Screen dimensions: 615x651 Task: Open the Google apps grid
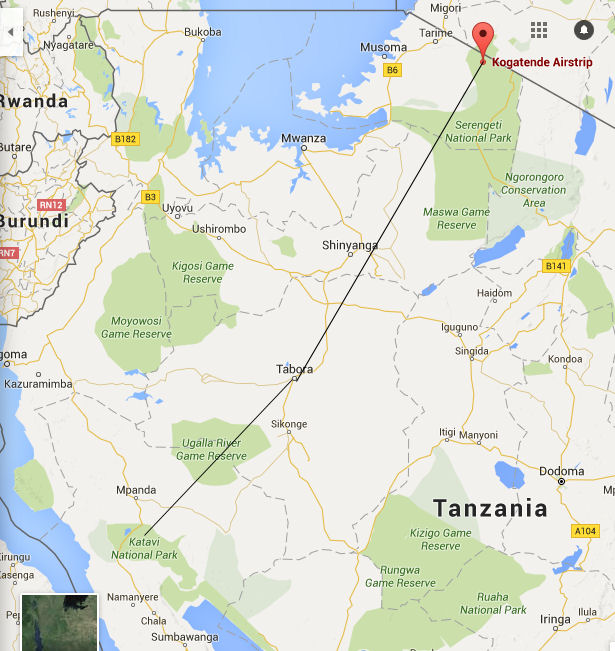tap(539, 30)
